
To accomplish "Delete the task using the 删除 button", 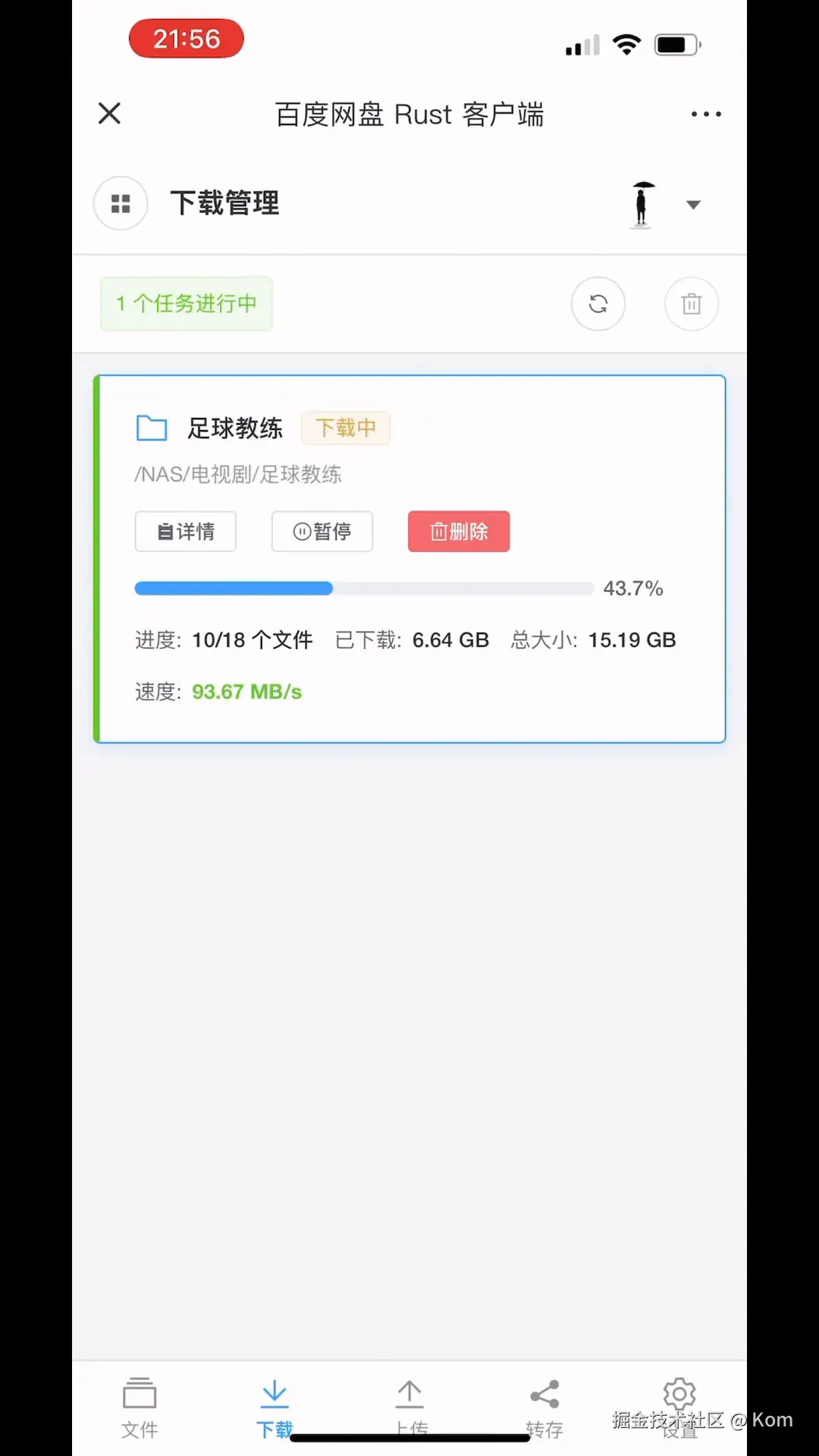I will [458, 532].
